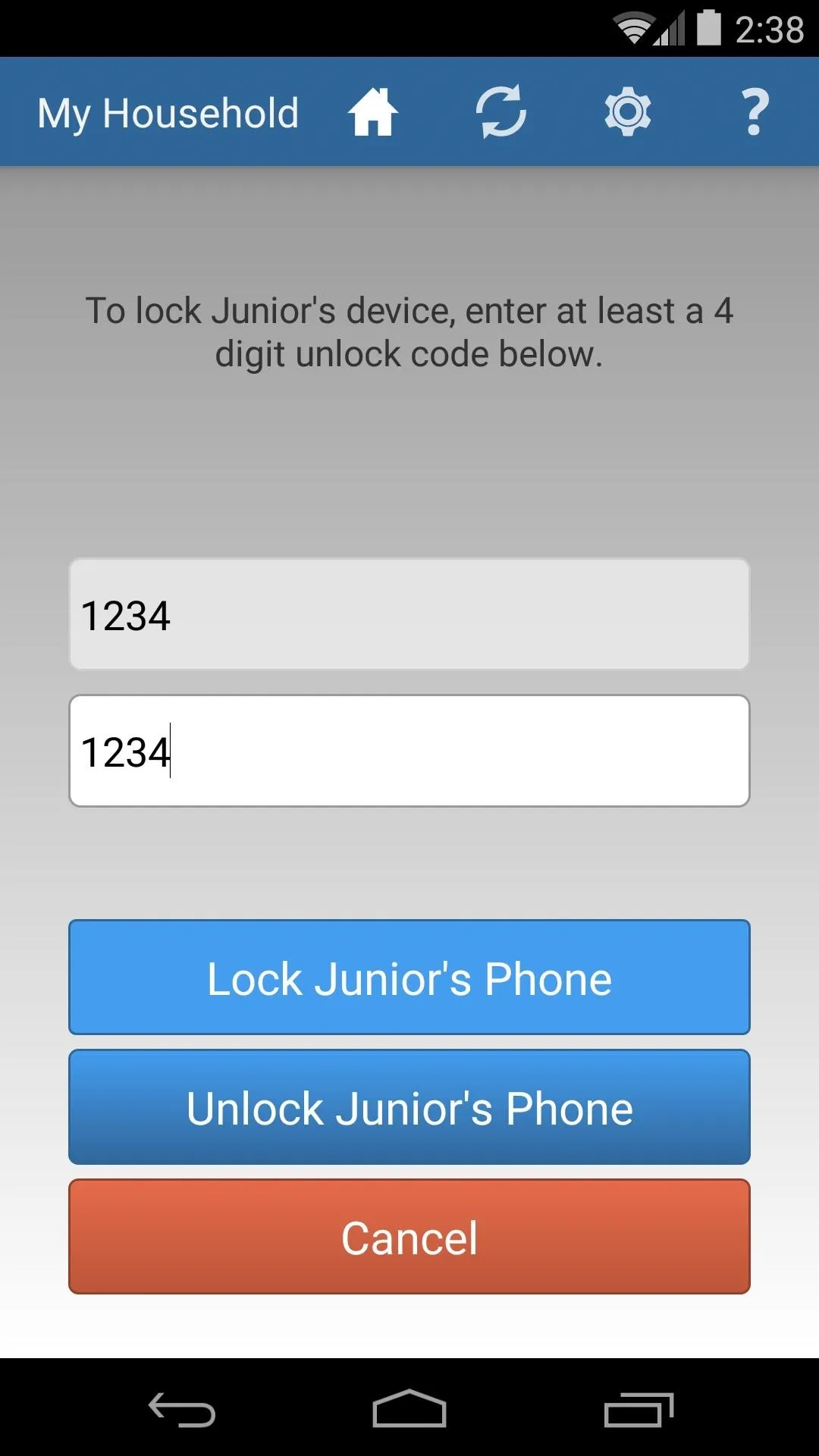Open the home icon in the toolbar
The width and height of the screenshot is (819, 1456).
point(373,112)
